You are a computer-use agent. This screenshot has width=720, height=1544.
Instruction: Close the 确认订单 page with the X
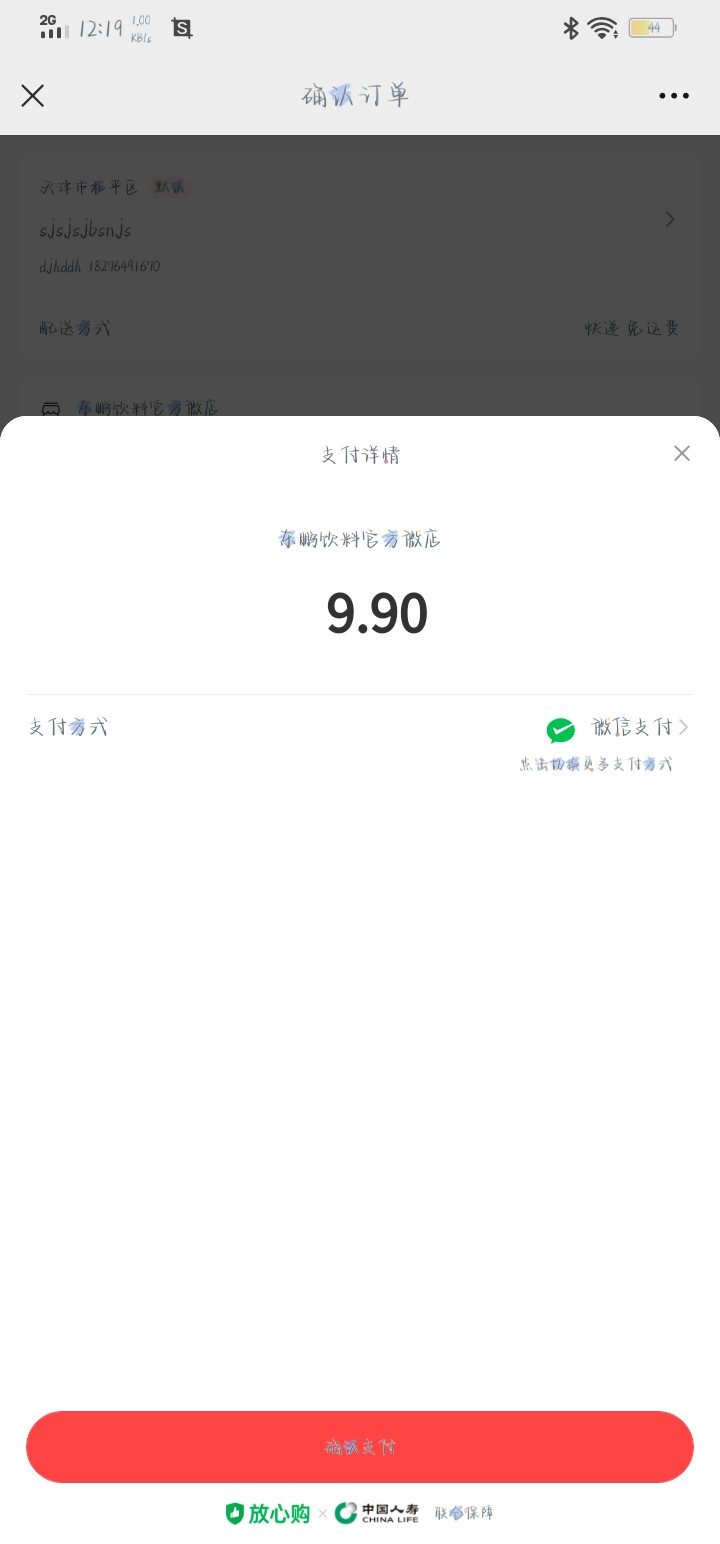[x=33, y=96]
